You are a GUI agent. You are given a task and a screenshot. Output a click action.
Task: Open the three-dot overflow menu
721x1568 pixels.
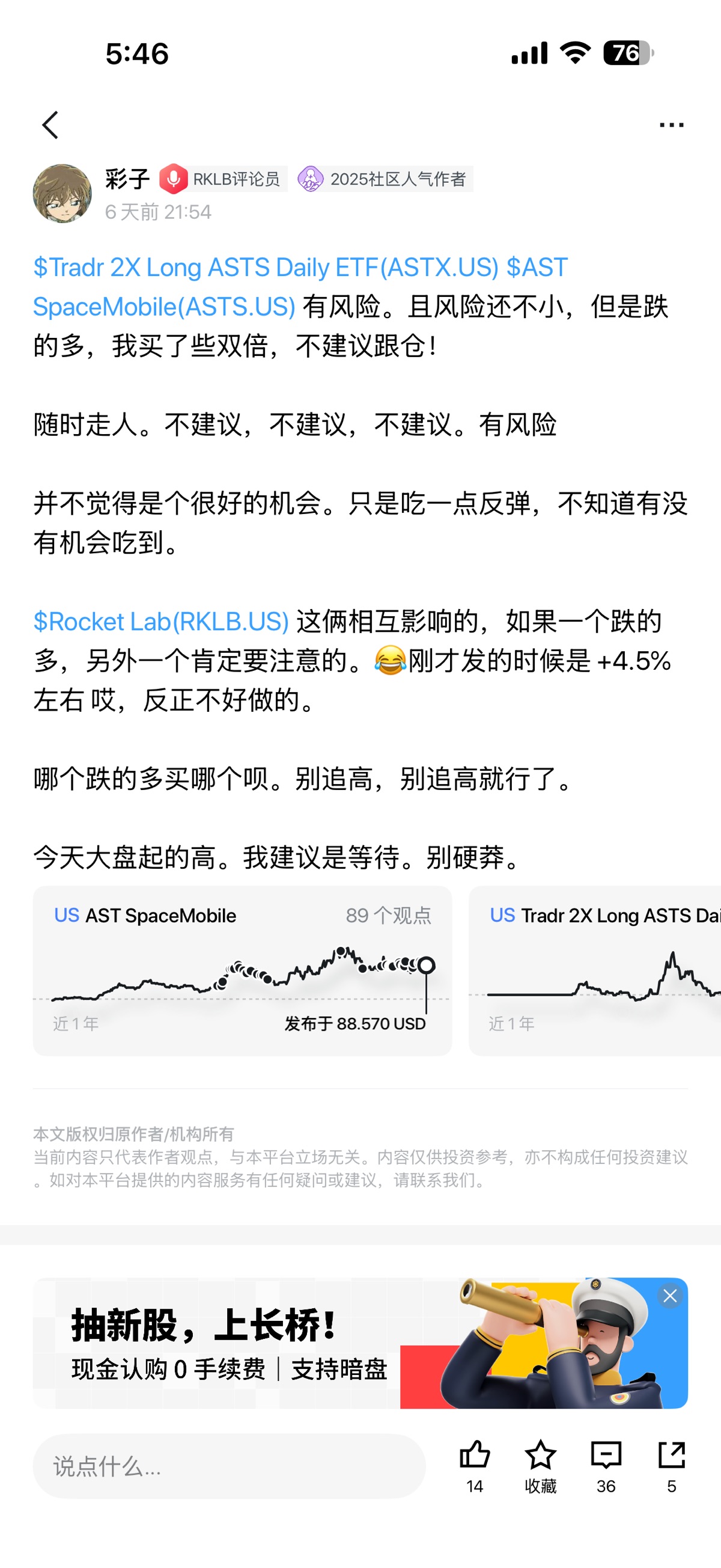671,125
